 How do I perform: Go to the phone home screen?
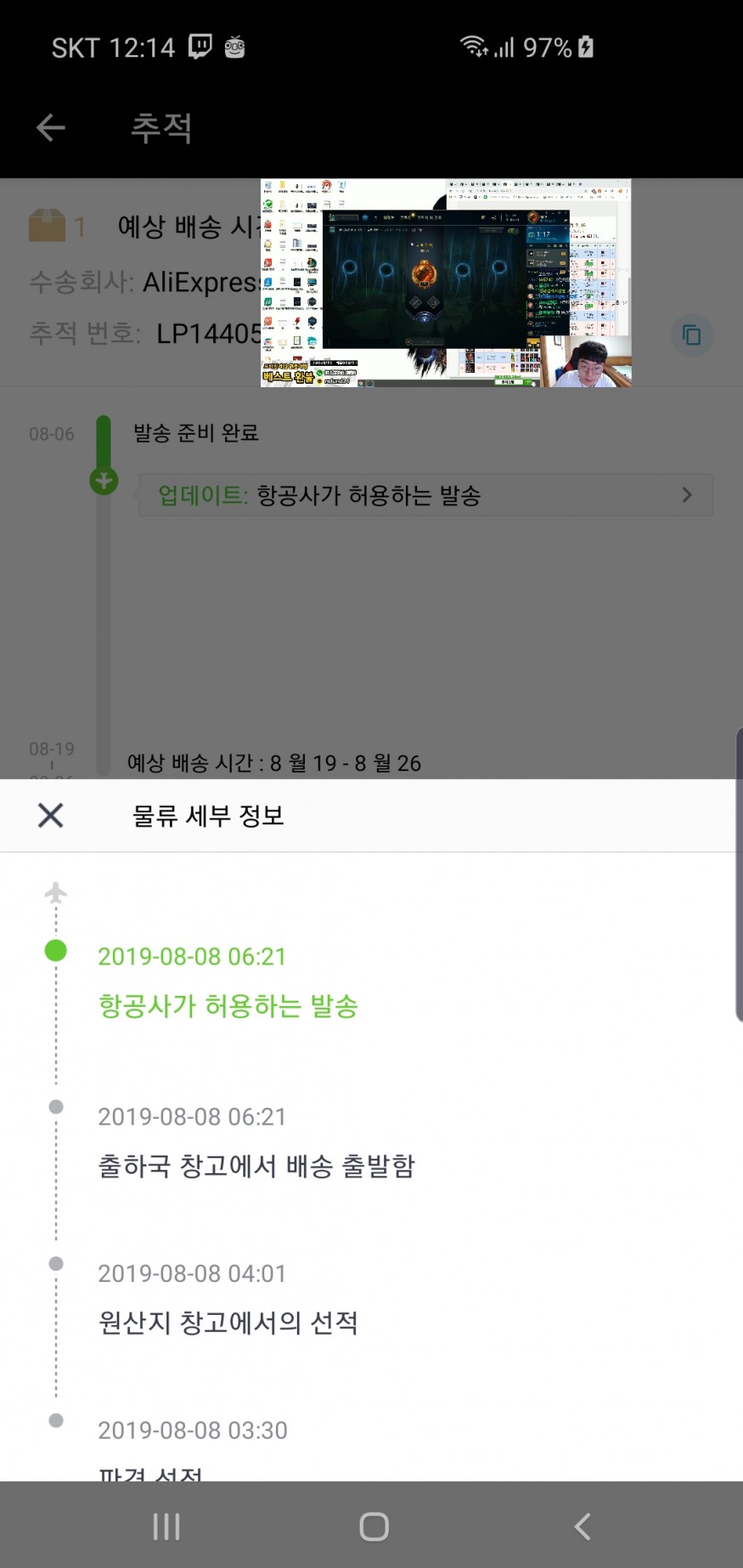coord(374,1526)
